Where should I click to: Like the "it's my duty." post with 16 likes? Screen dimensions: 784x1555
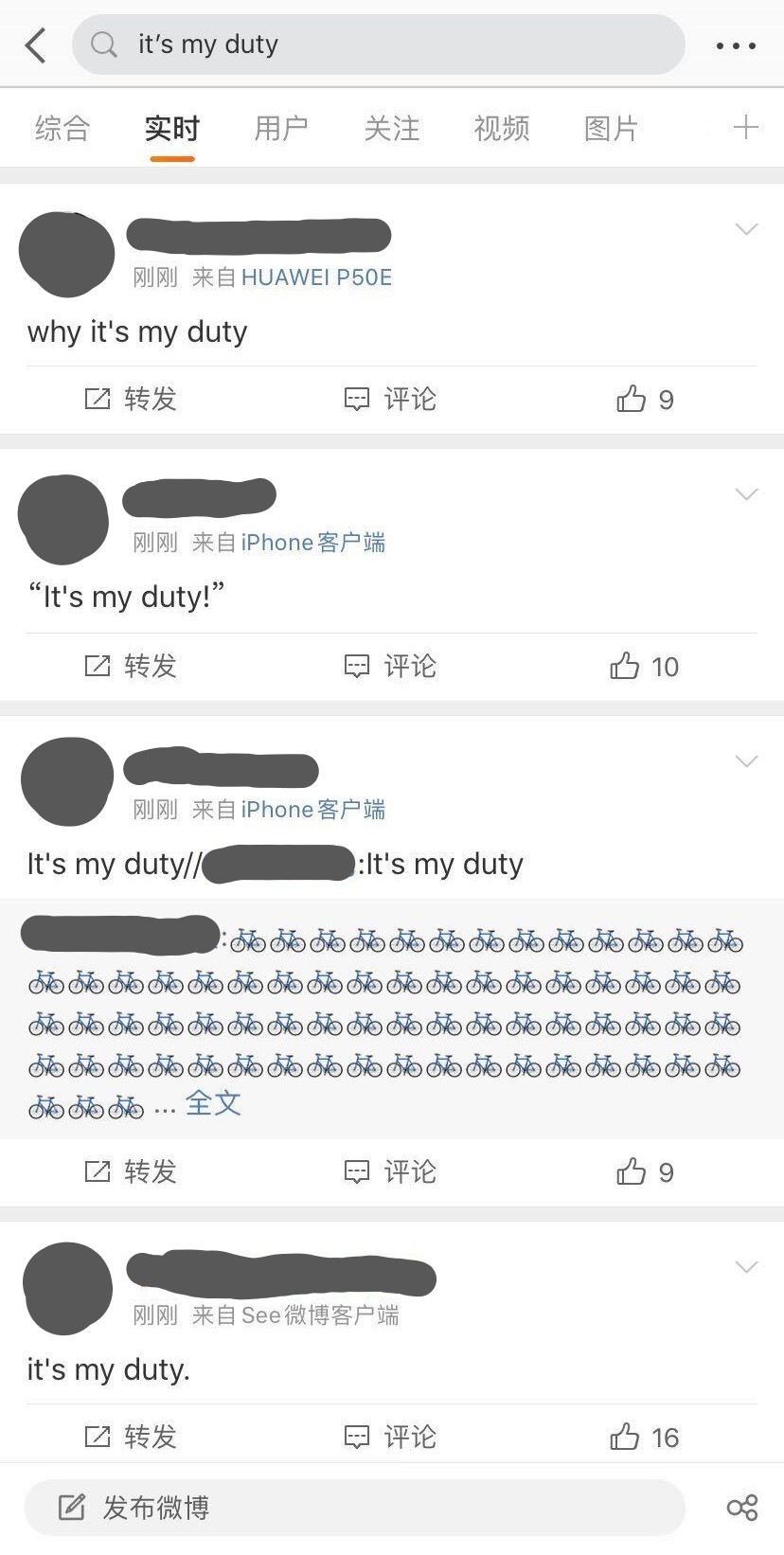pos(644,1438)
